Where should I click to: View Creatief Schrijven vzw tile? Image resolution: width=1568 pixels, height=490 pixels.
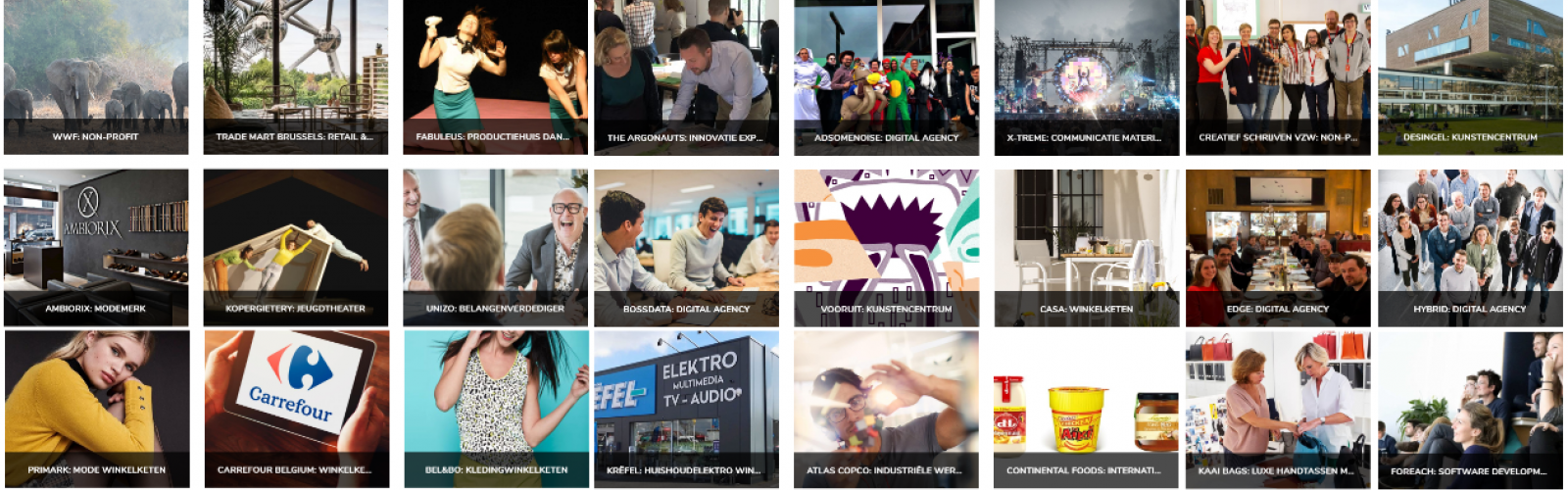1278,76
